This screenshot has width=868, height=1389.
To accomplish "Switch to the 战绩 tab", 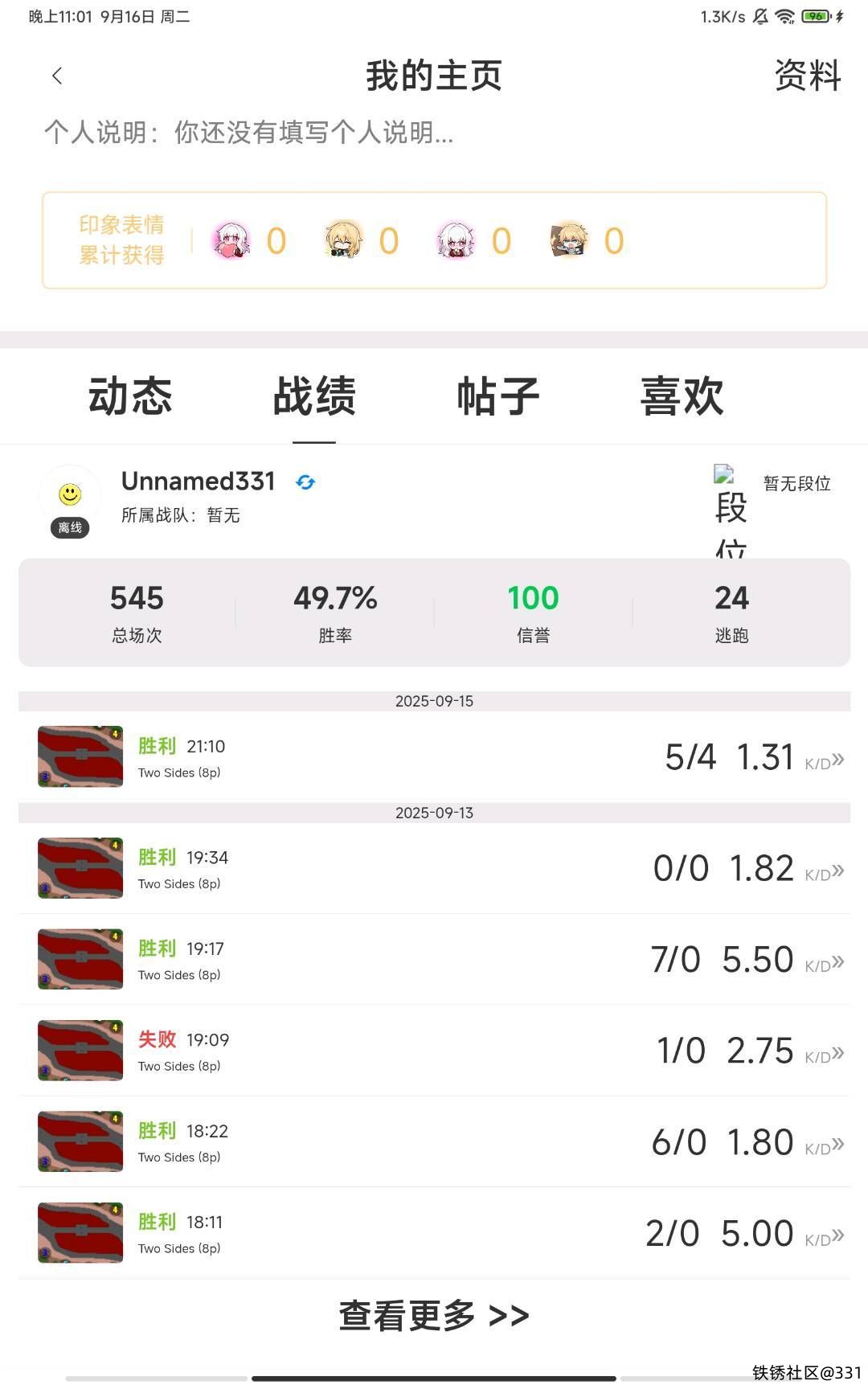I will pos(314,396).
